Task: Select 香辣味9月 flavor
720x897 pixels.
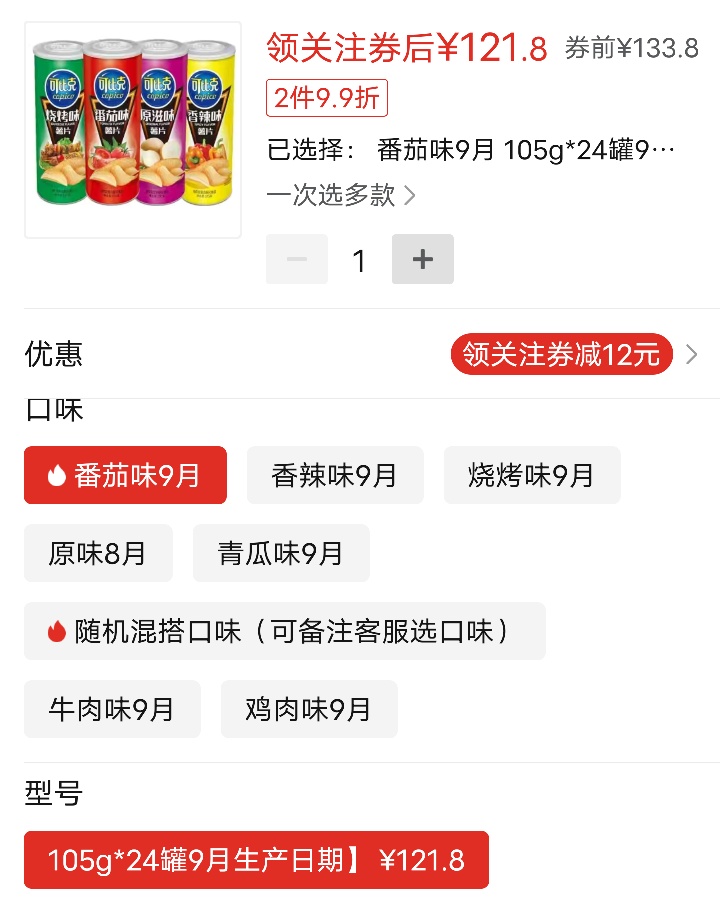Action: tap(334, 475)
